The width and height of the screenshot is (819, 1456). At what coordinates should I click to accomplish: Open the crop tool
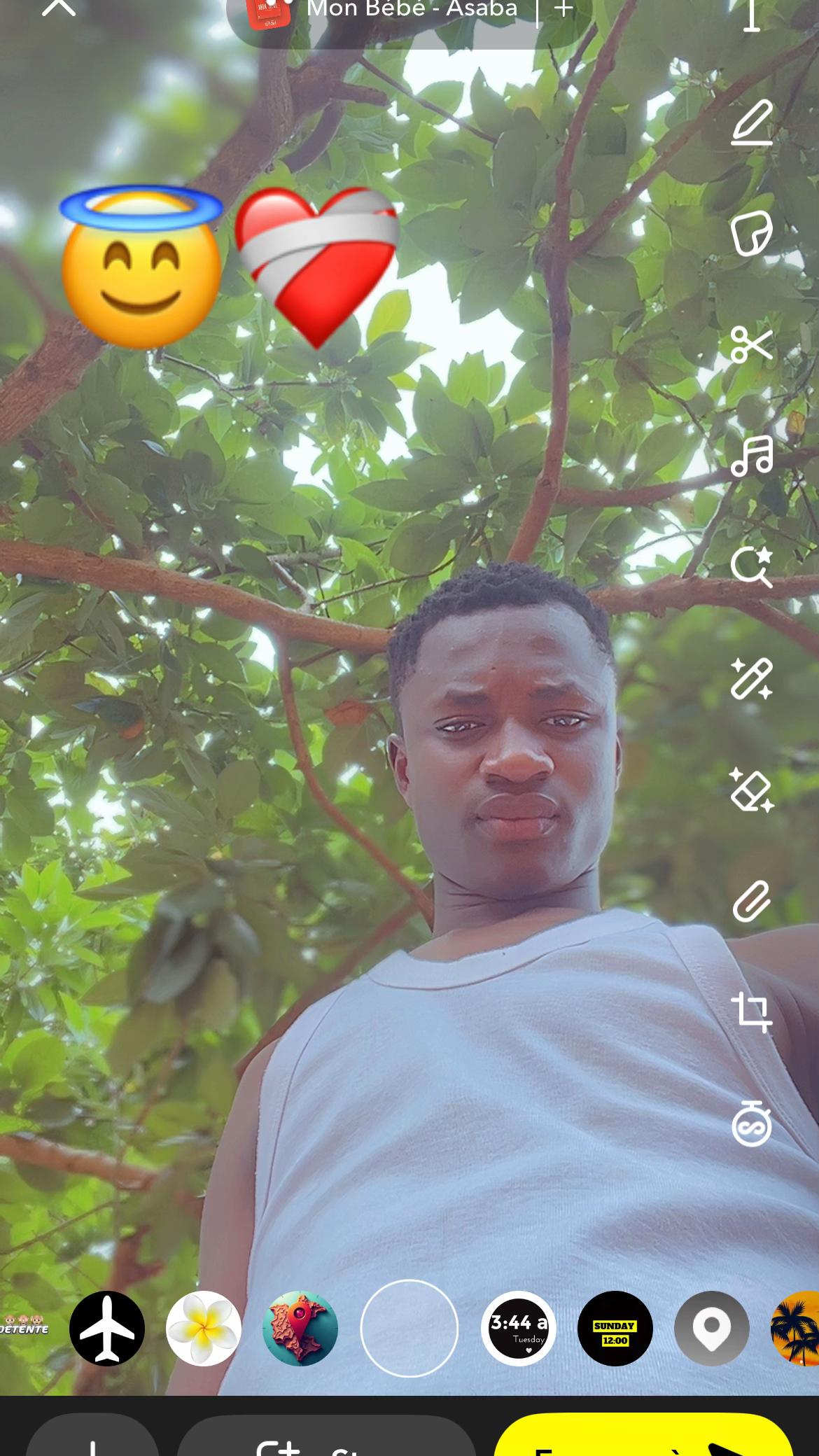[752, 1012]
